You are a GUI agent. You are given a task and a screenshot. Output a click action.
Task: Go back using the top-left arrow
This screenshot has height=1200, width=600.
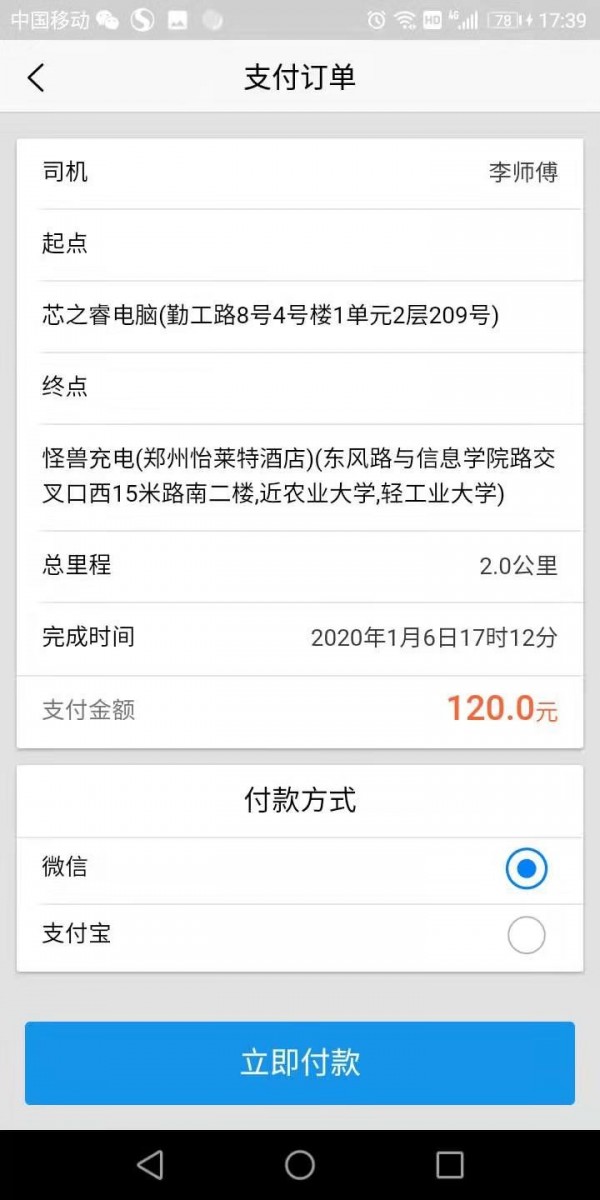tap(36, 78)
